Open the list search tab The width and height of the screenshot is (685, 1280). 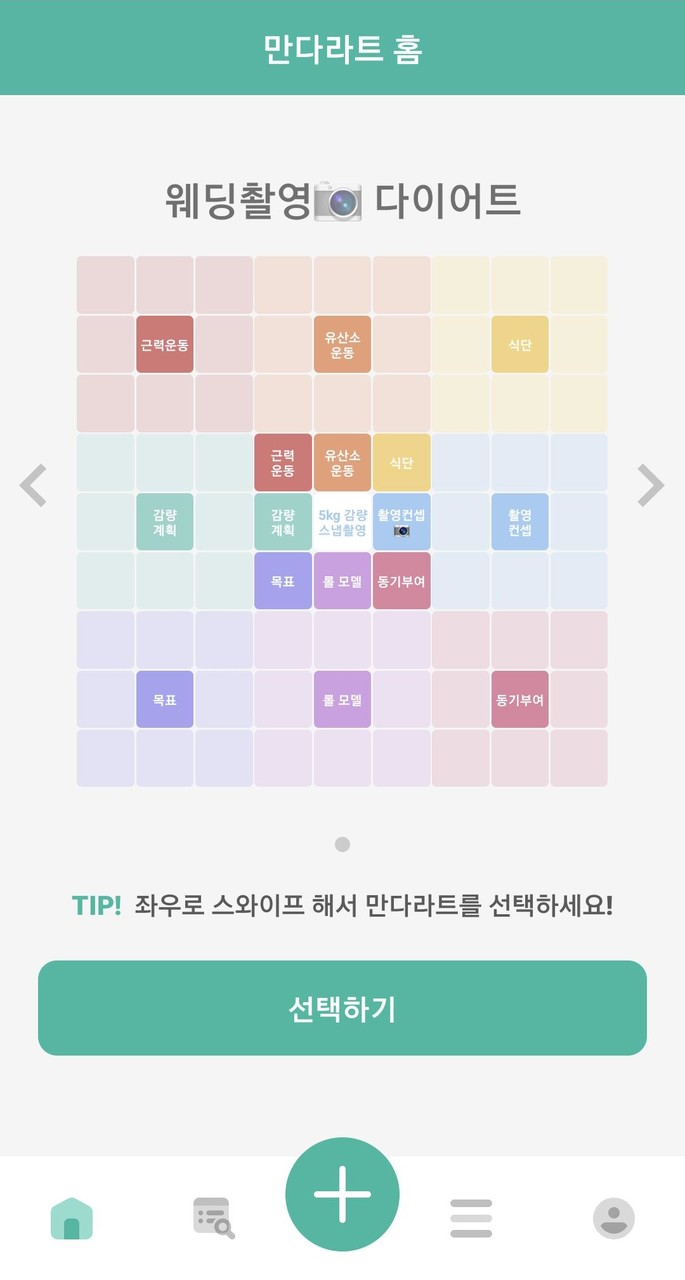coord(213,1218)
